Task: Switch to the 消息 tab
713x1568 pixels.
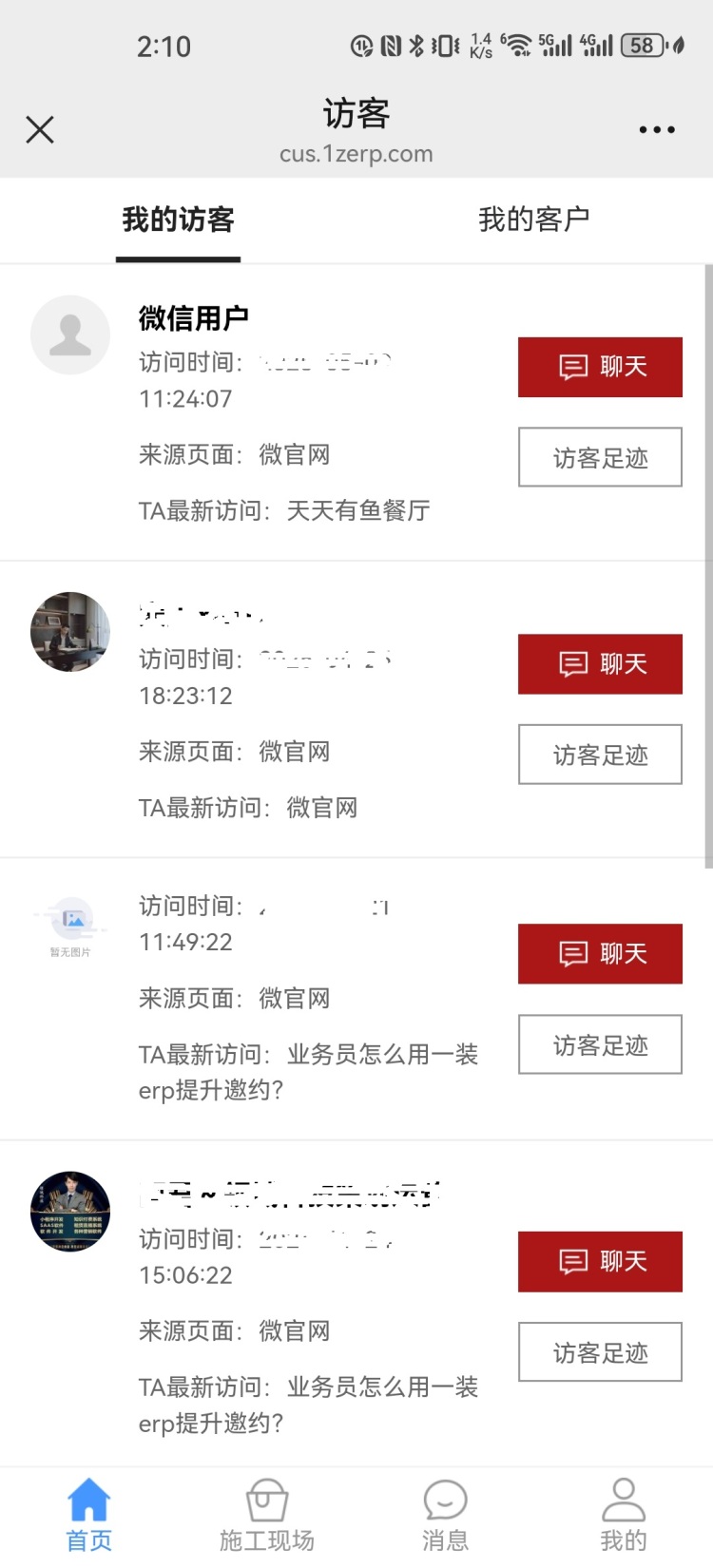Action: click(x=445, y=1515)
